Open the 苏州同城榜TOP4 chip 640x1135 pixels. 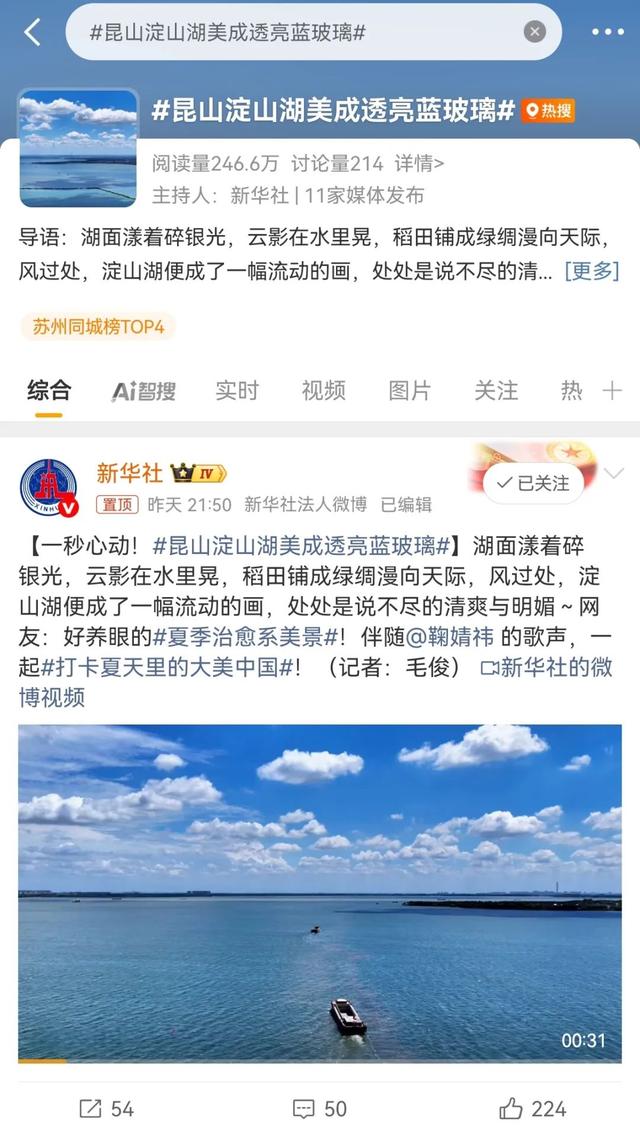point(98,327)
